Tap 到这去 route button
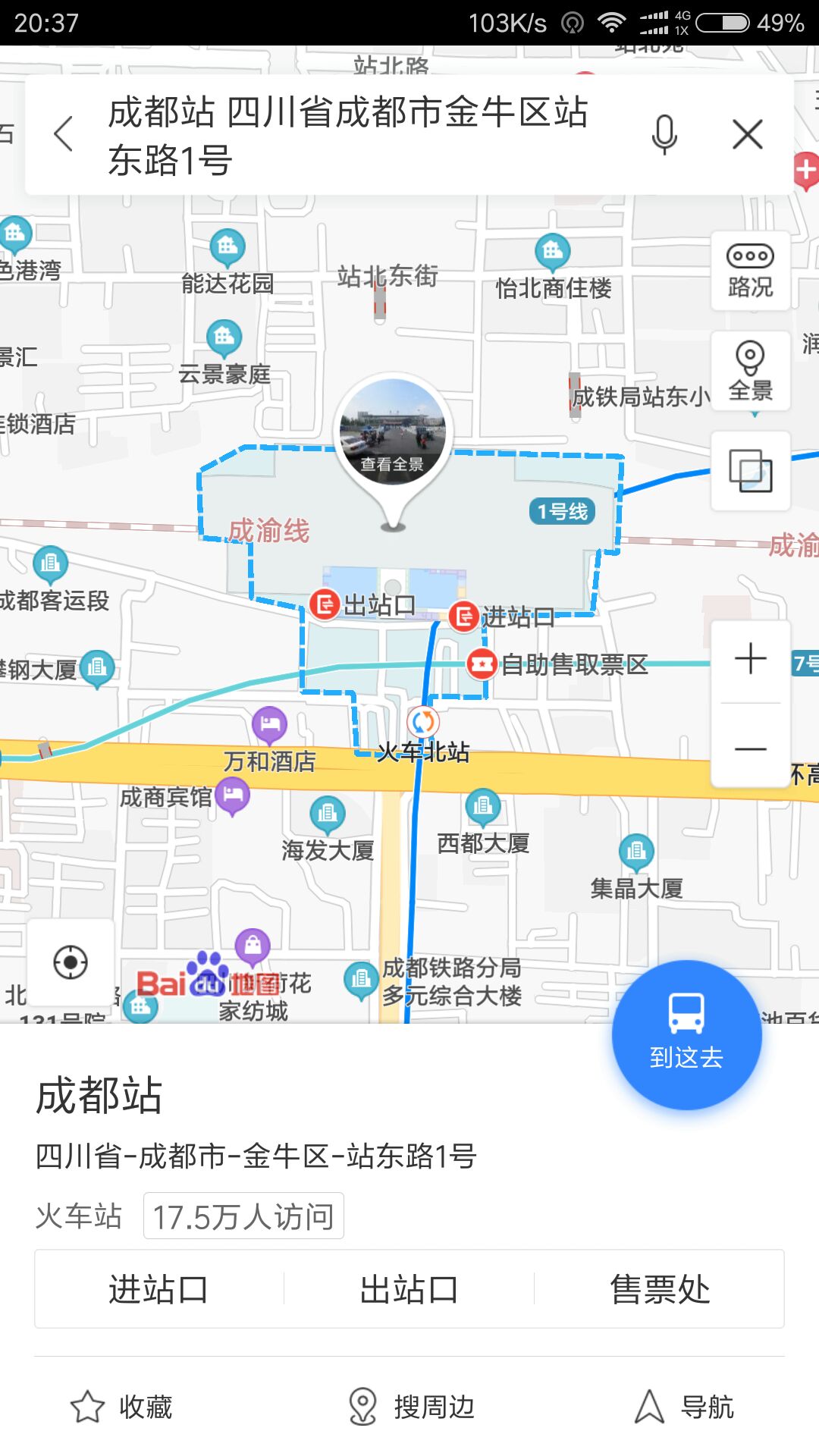 click(x=686, y=1034)
